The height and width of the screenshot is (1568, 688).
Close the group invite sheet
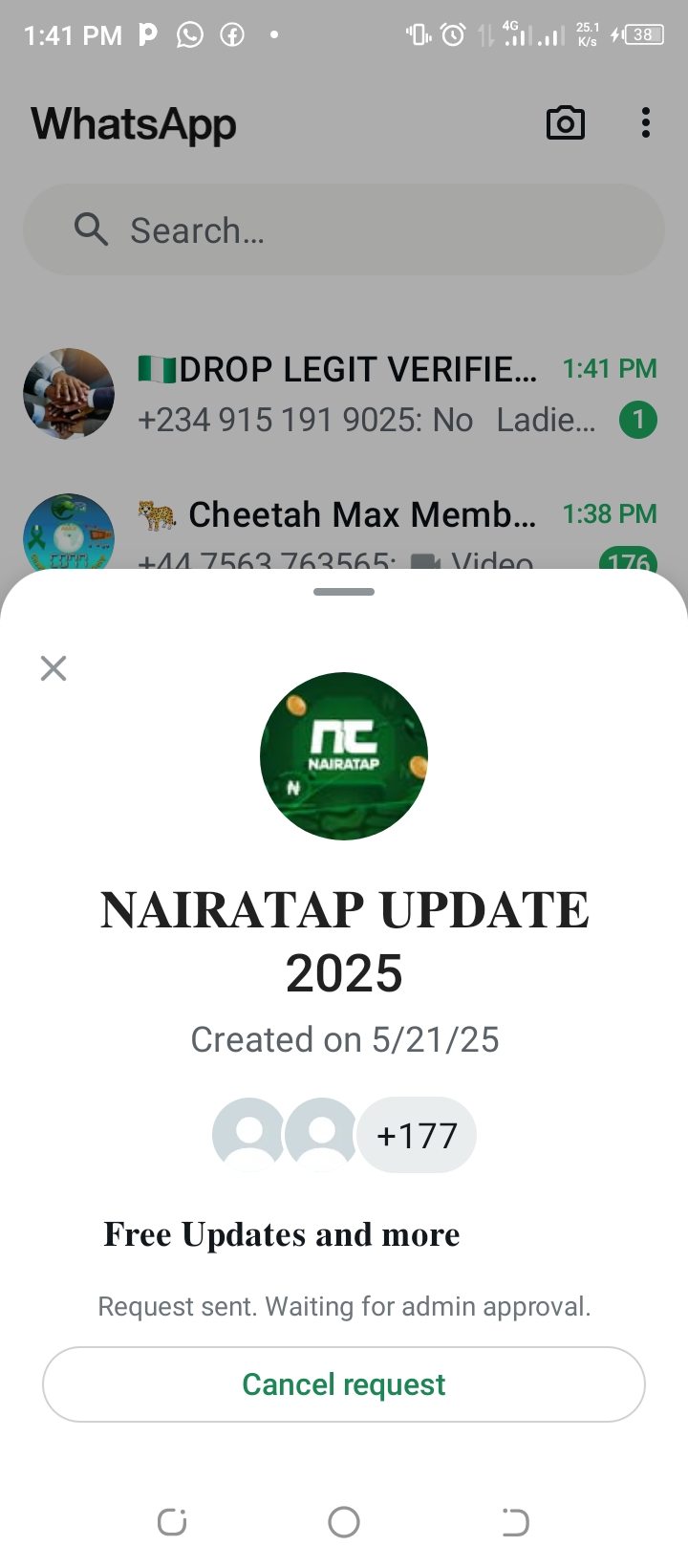click(54, 668)
